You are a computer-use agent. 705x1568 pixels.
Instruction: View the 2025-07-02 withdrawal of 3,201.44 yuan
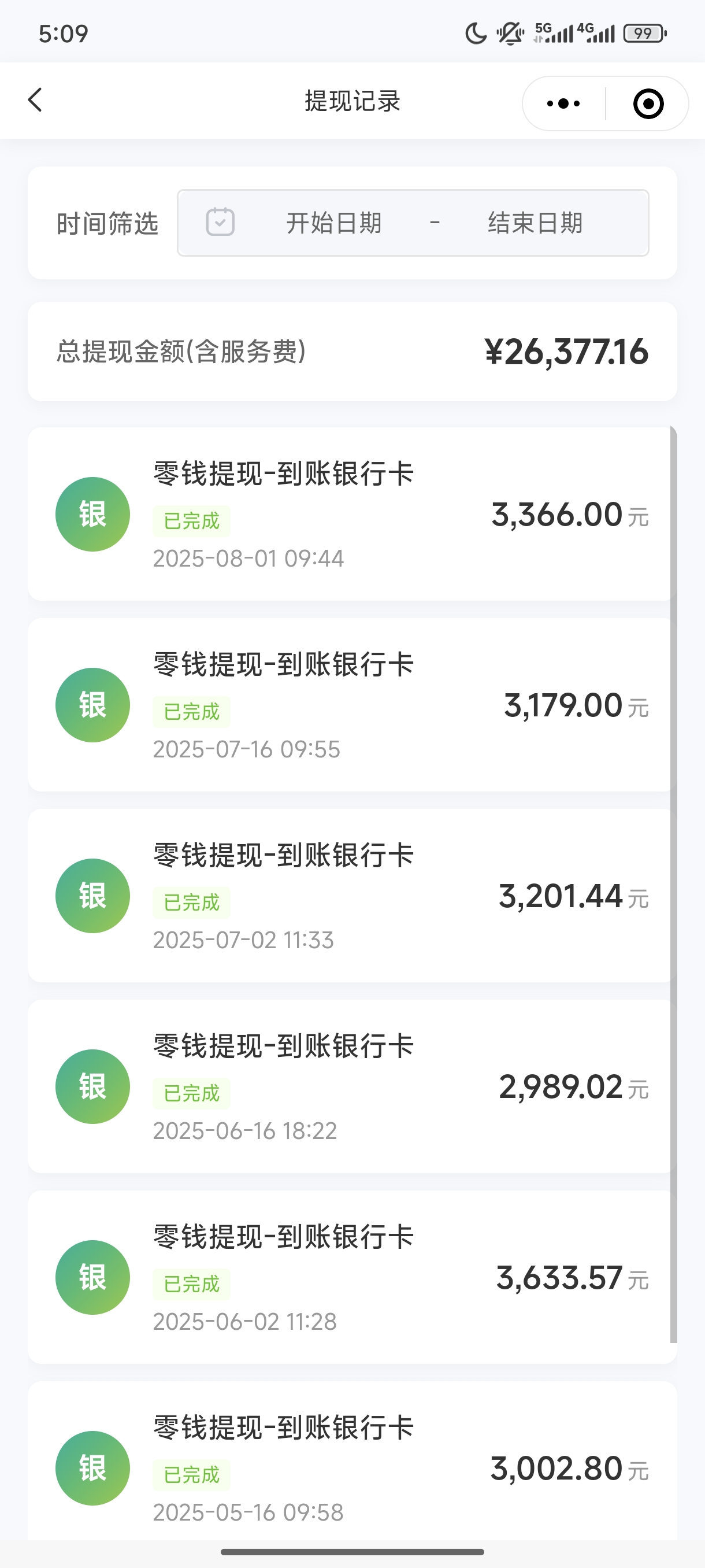coord(351,896)
